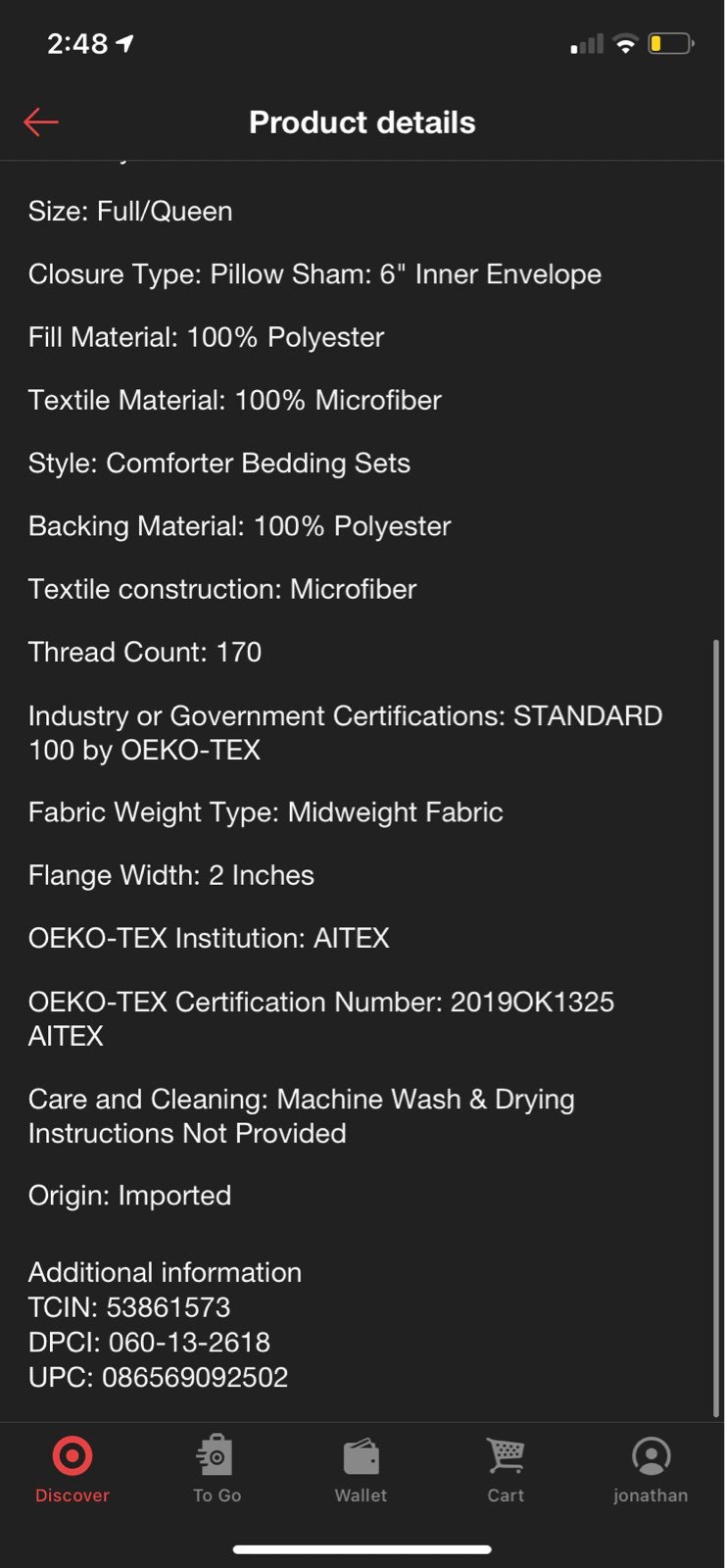
Task: Go back using the red arrow
Action: tap(41, 122)
